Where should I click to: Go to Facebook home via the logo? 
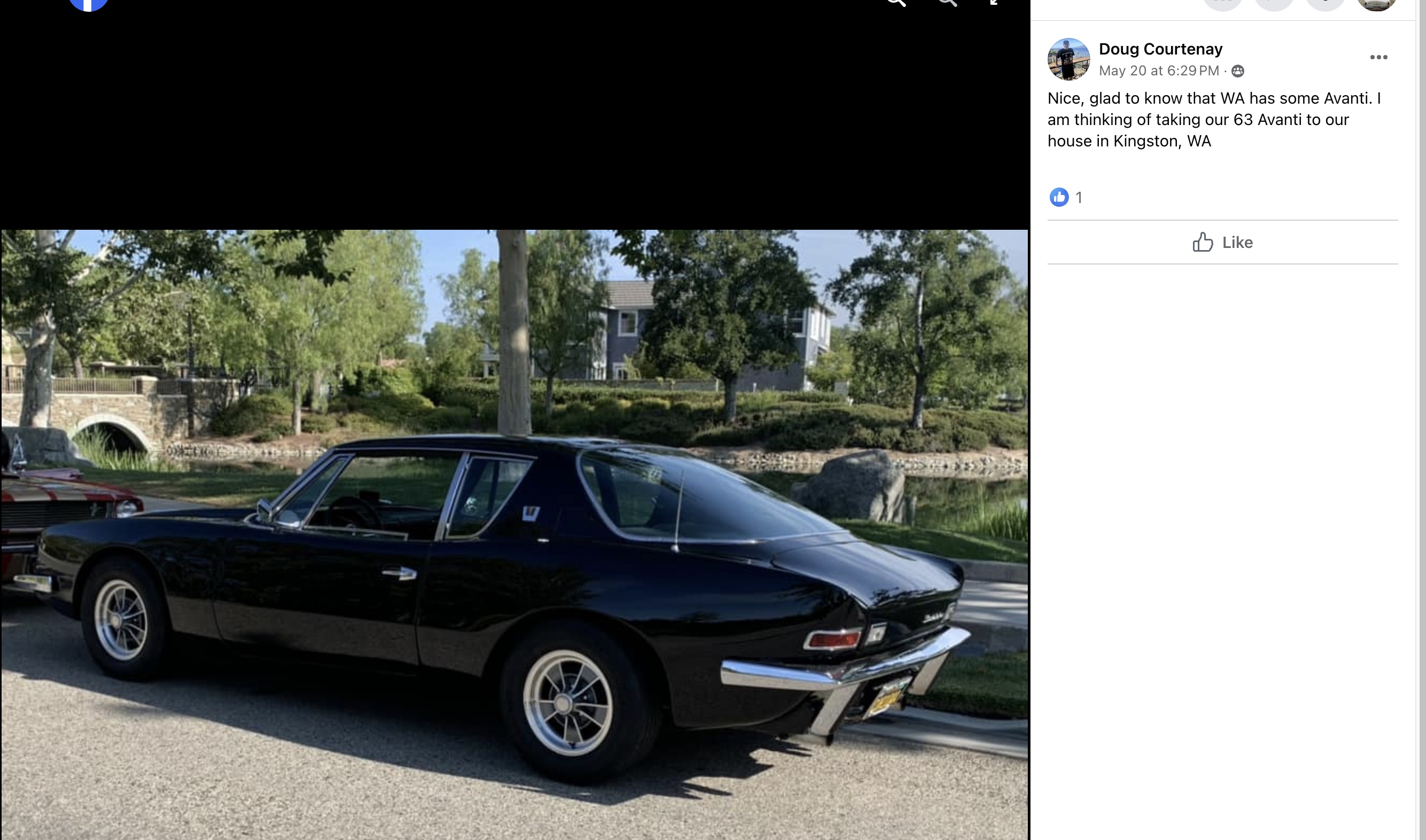pyautogui.click(x=88, y=3)
